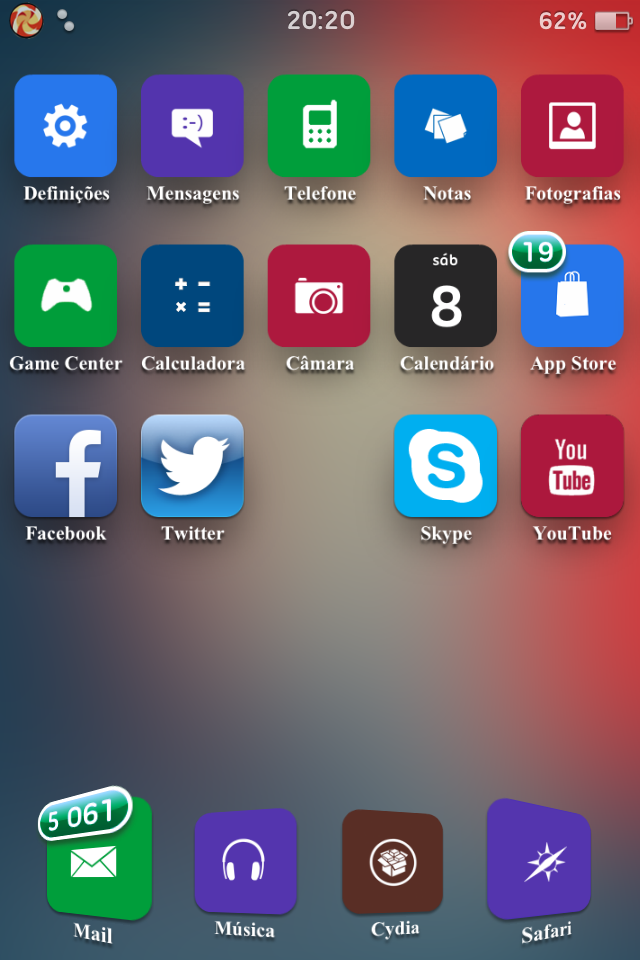This screenshot has width=640, height=960.
Task: Launch Game Center
Action: click(65, 296)
